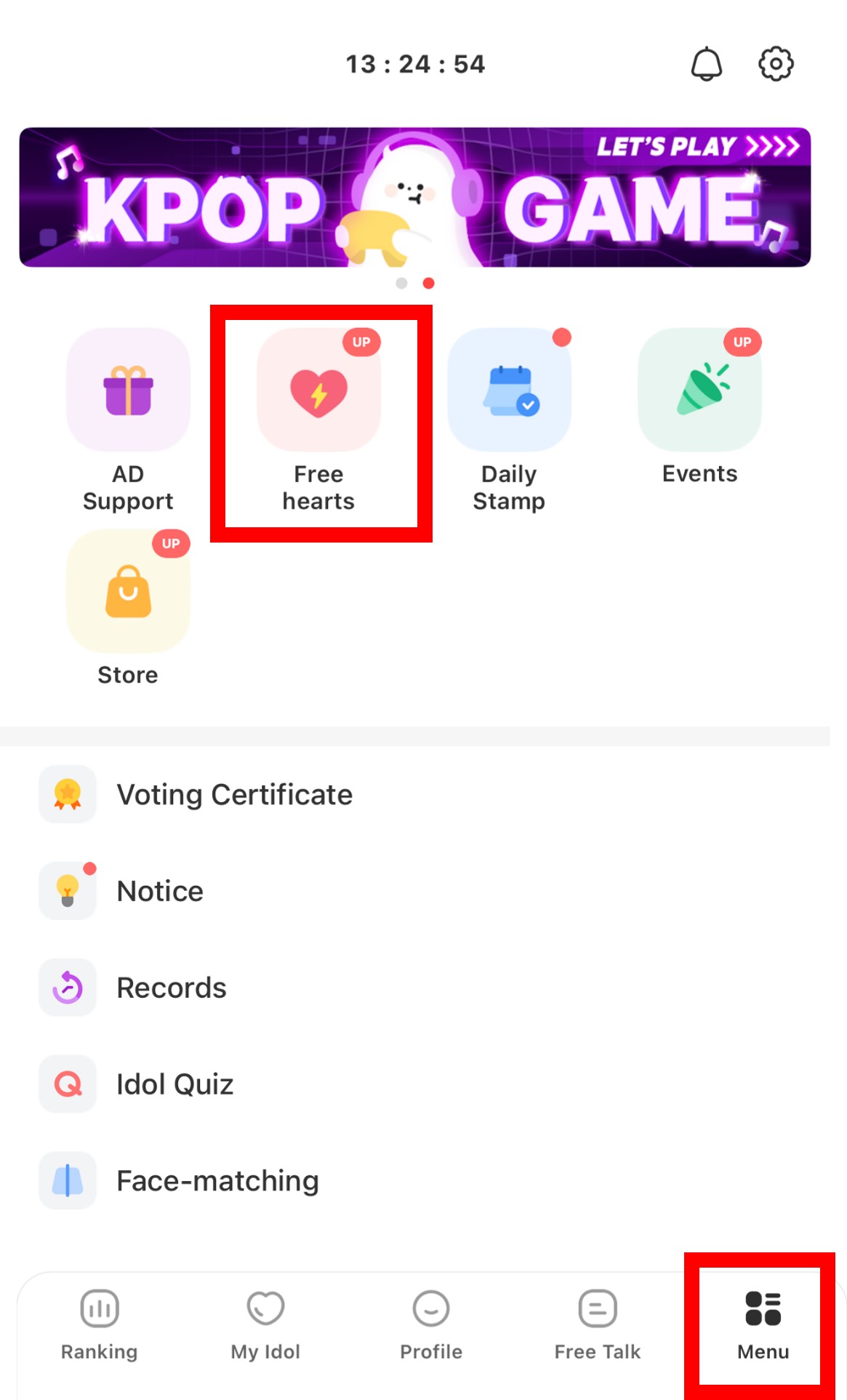This screenshot has height=1400, width=847.
Task: Go to the Profile tab
Action: [431, 1325]
